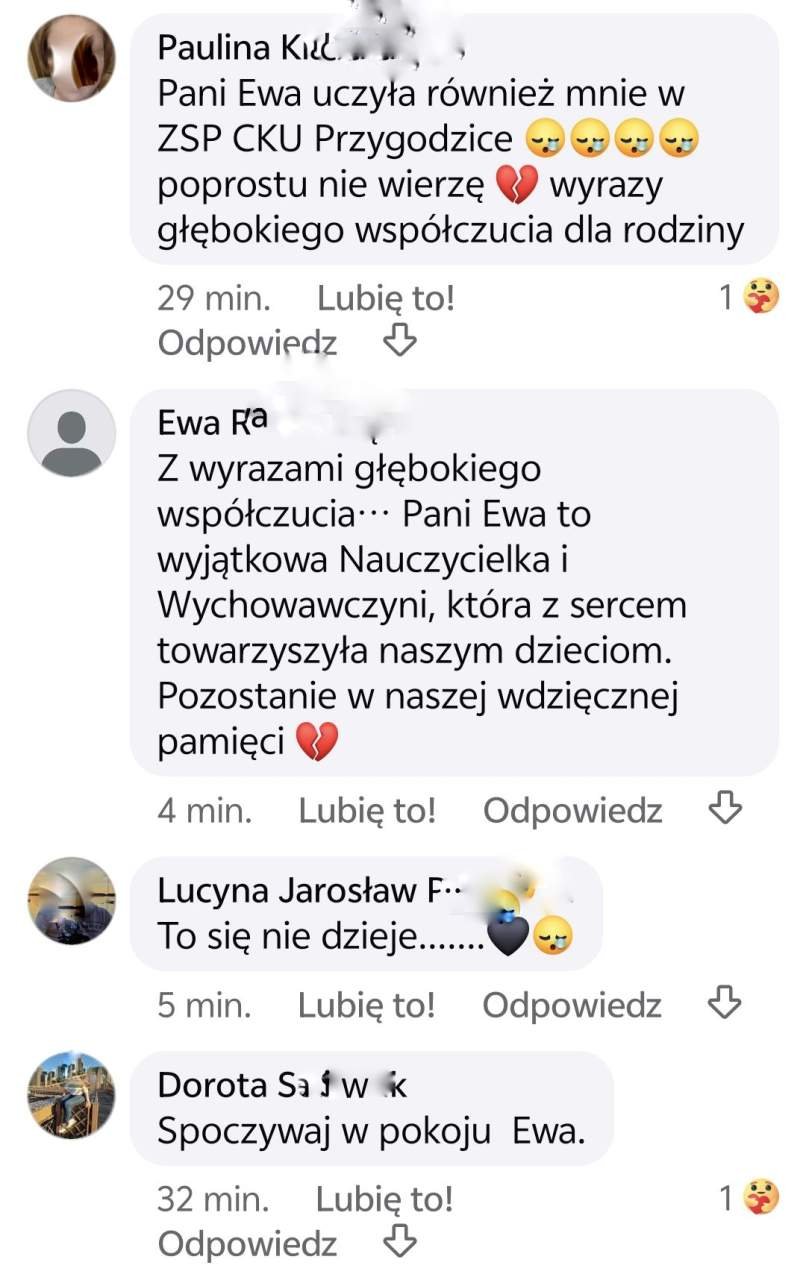Like Paulina's comment with Lubię to!

coord(385,298)
